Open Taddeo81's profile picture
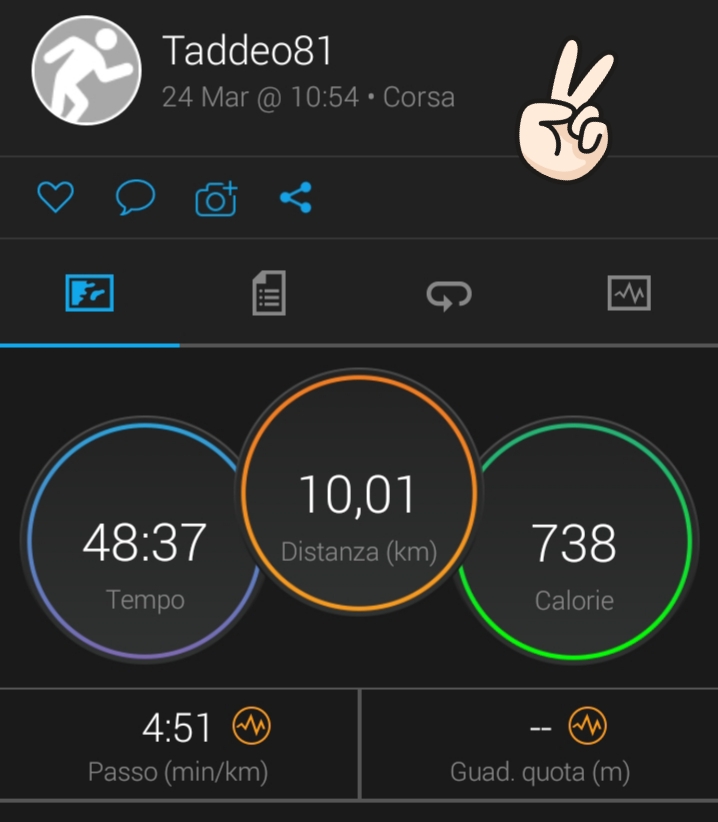 [x=85, y=70]
